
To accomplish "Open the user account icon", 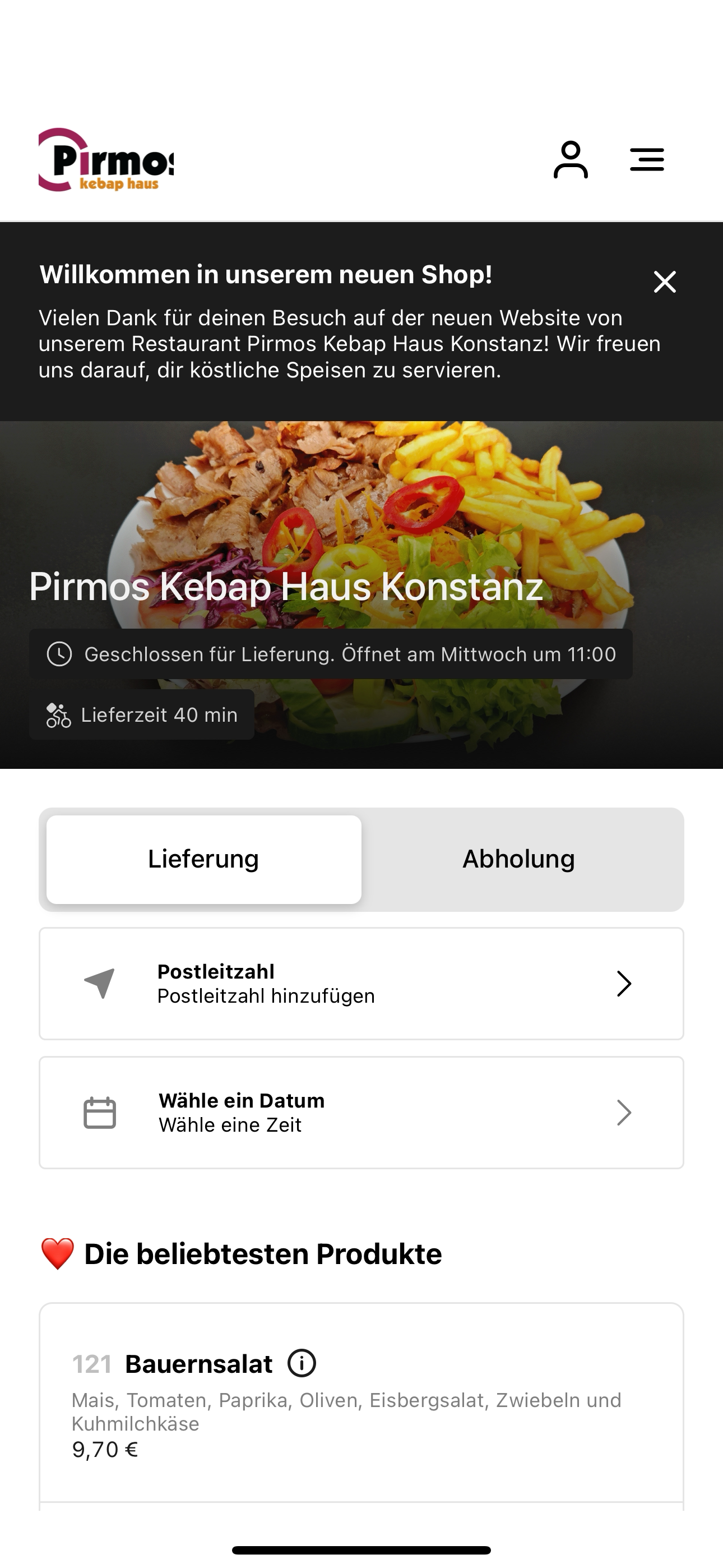I will 570,159.
